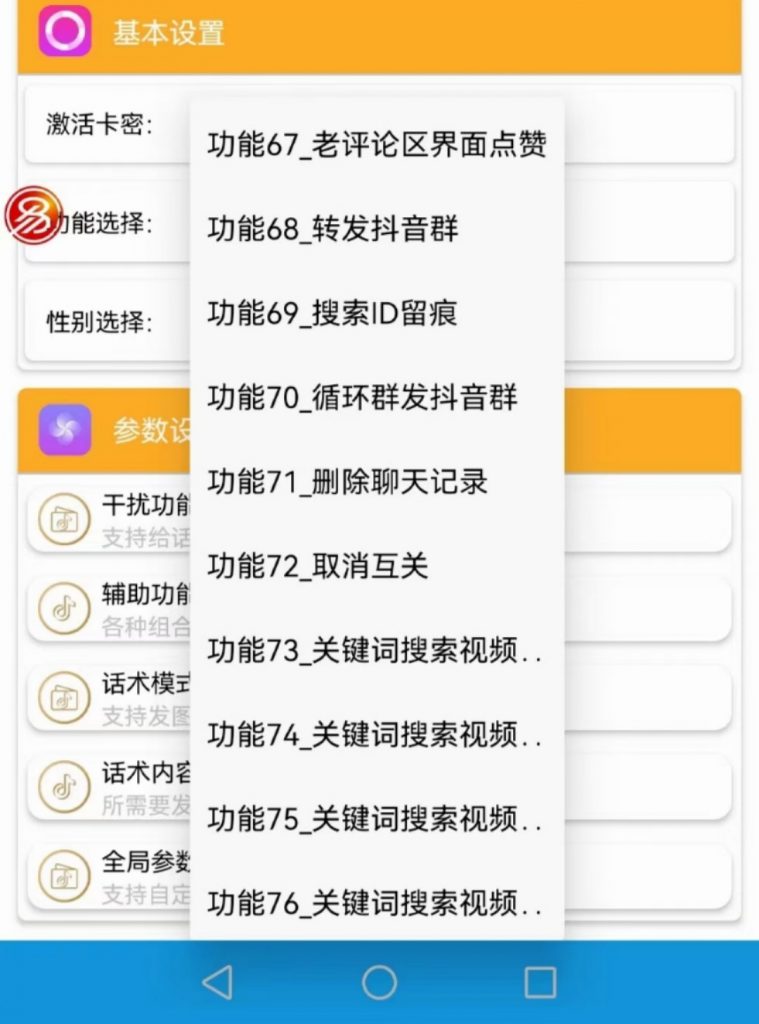Click the purple 参数设置 panel icon

tap(64, 424)
